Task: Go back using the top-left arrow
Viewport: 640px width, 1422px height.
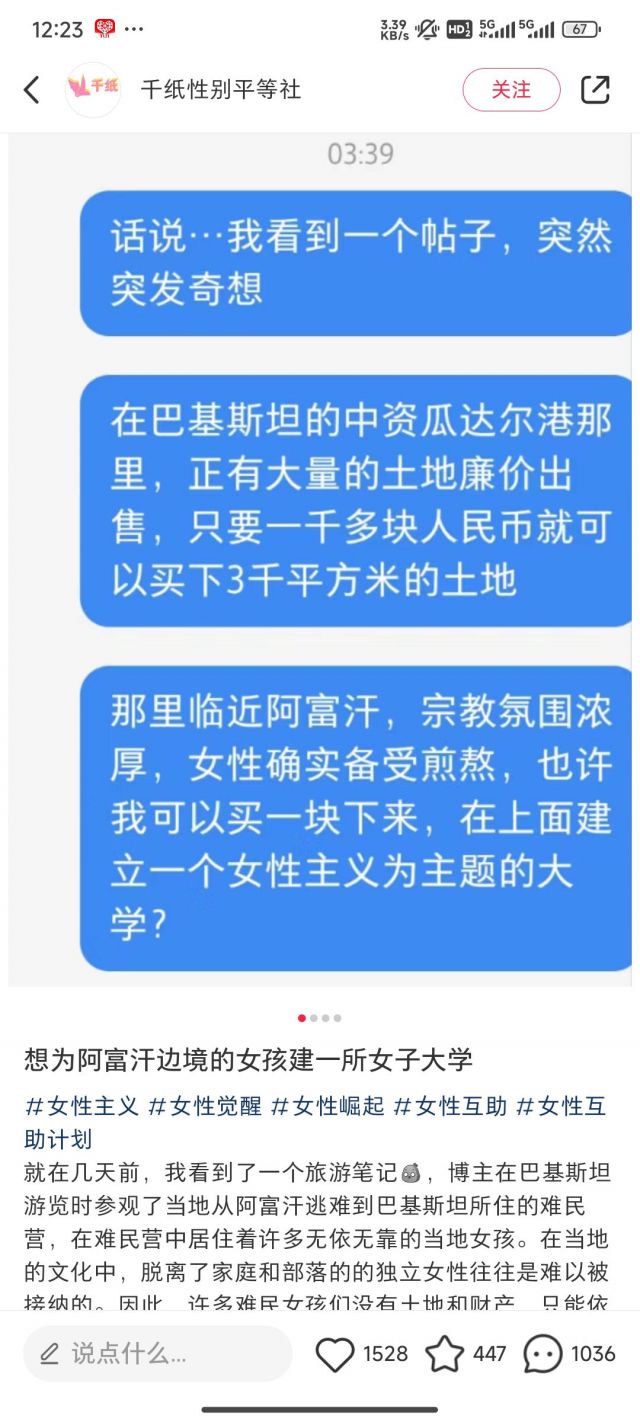Action: coord(32,90)
